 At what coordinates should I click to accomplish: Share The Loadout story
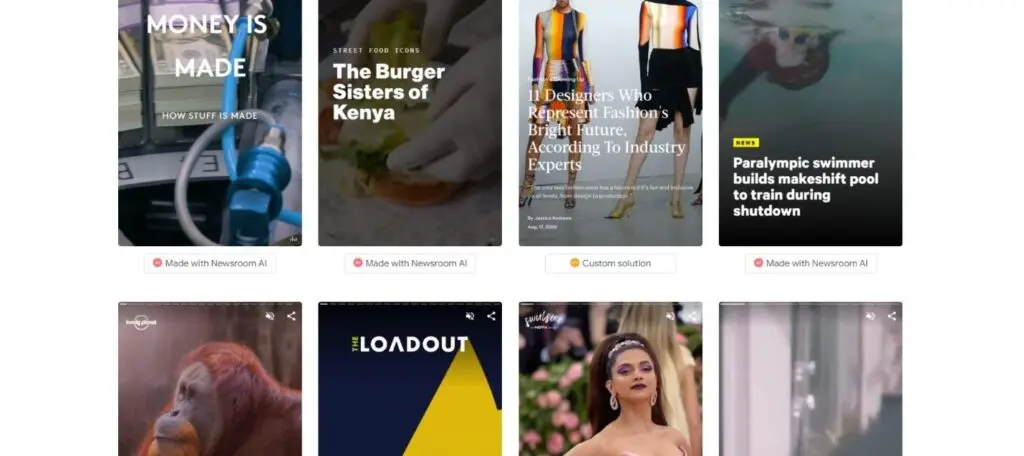pos(491,316)
